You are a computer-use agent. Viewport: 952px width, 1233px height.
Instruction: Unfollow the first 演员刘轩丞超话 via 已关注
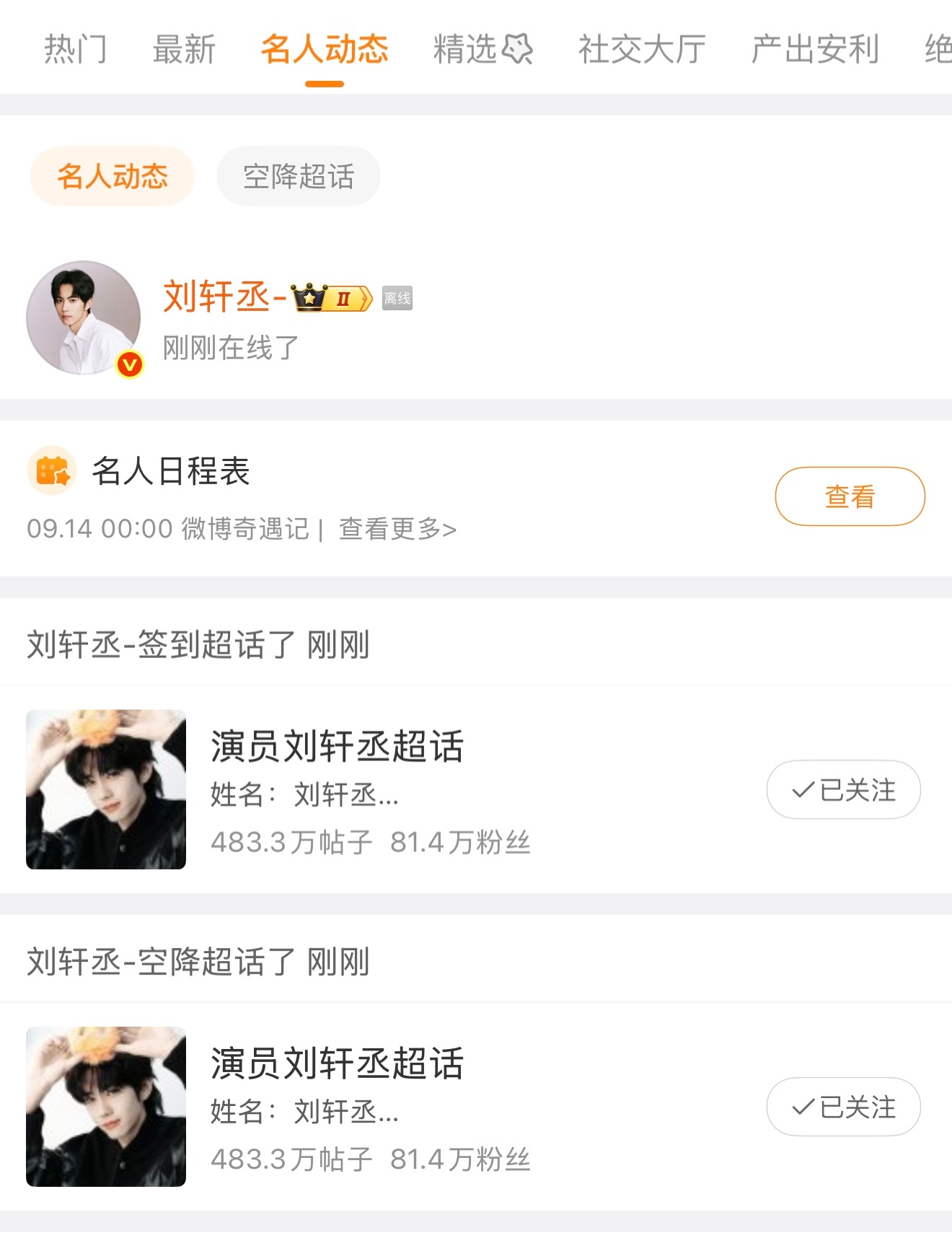point(844,790)
